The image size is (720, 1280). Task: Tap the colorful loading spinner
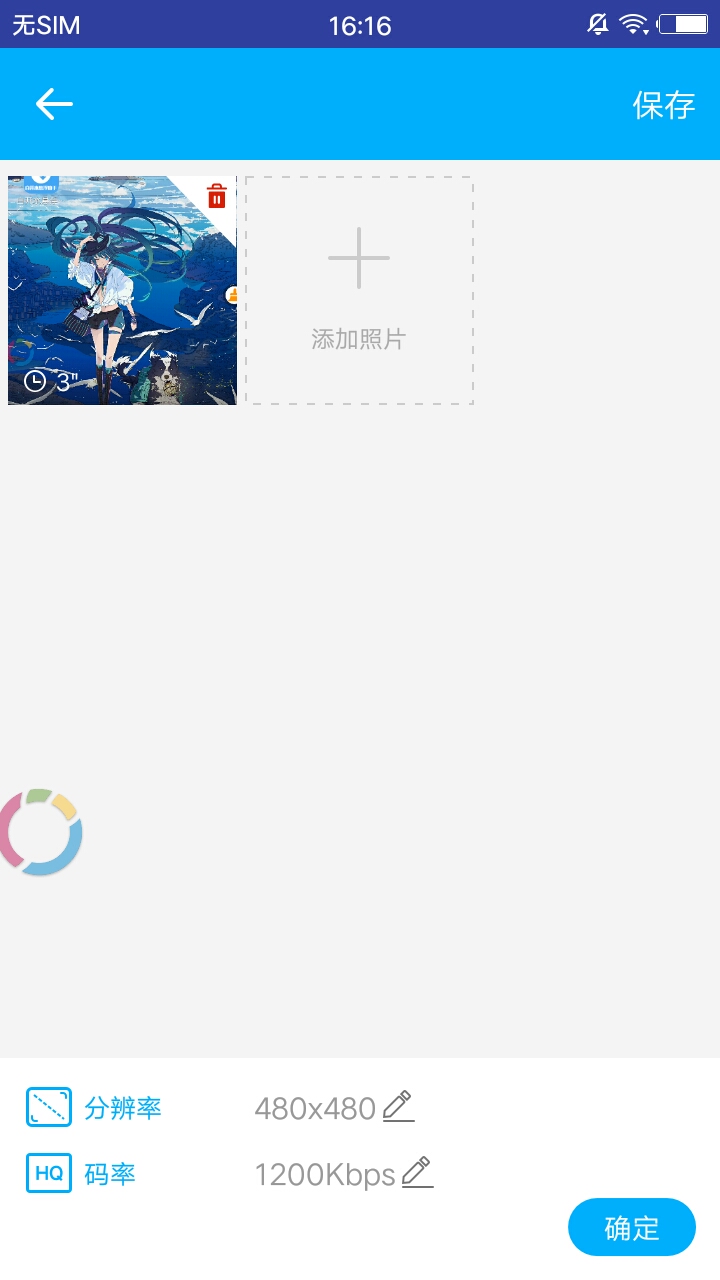pos(42,832)
